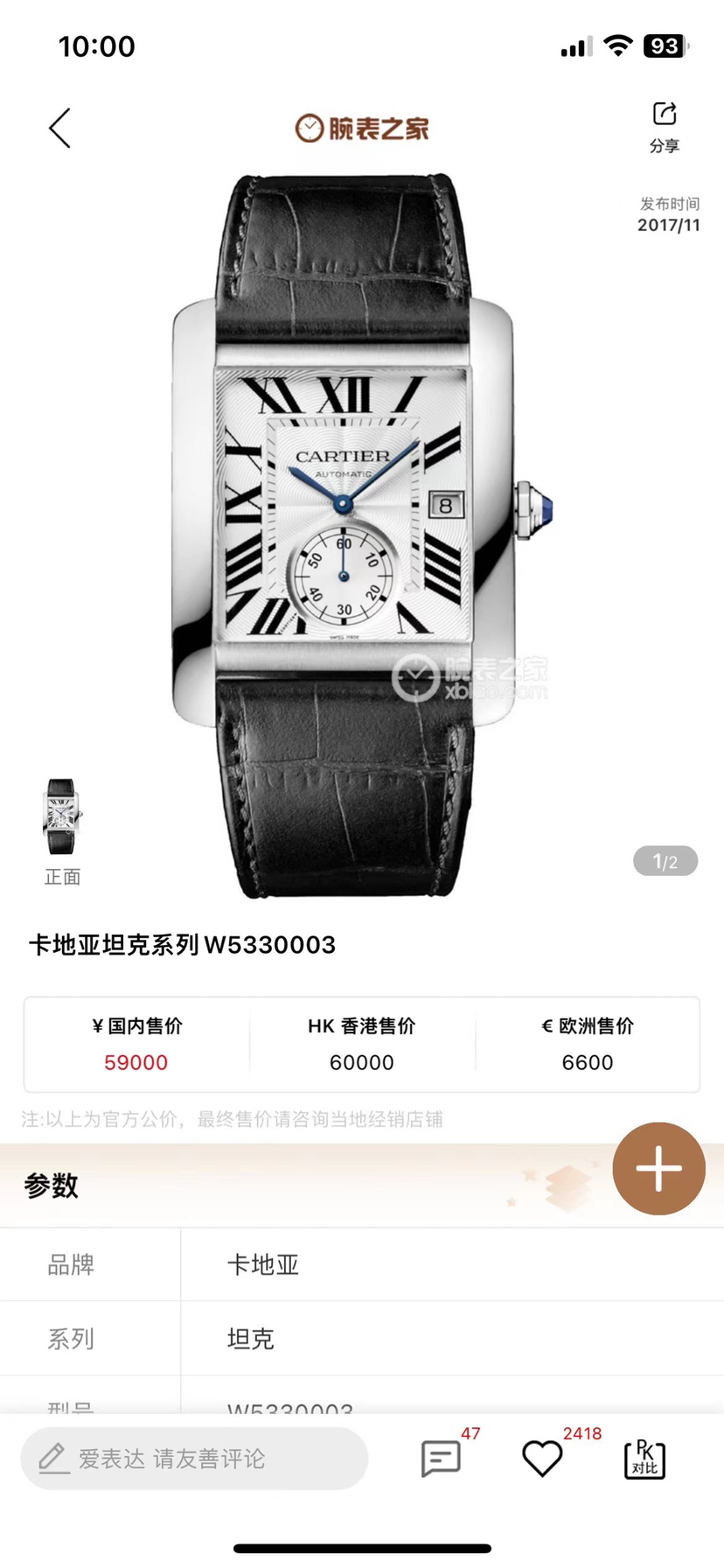This screenshot has height=1568, width=724.
Task: Share this Cartier watch page
Action: tap(664, 127)
